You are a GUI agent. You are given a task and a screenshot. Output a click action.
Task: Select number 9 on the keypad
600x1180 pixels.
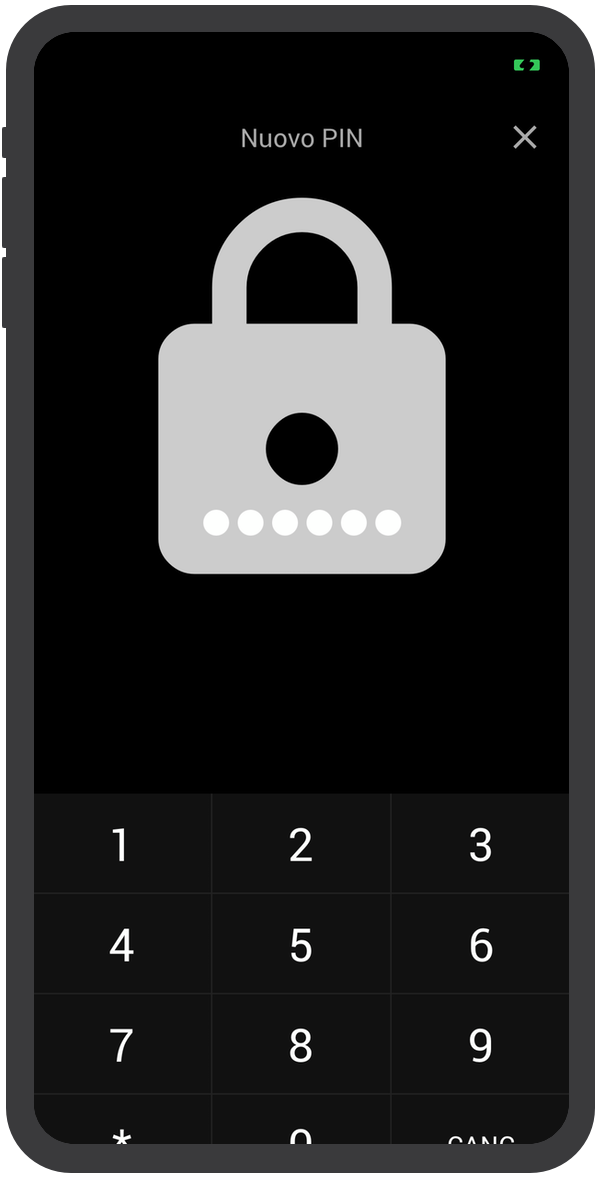(480, 1044)
